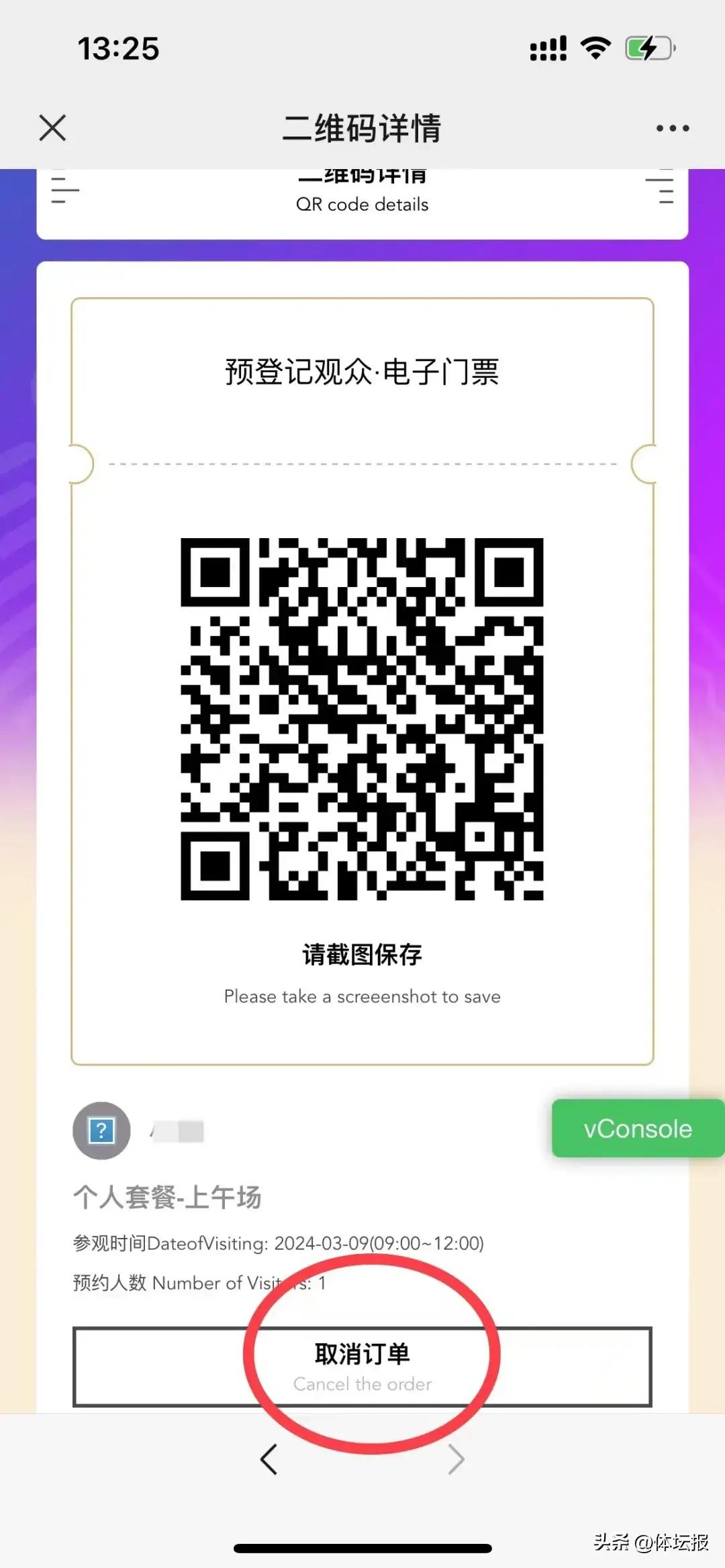Close the QR code details page

pyautogui.click(x=52, y=127)
